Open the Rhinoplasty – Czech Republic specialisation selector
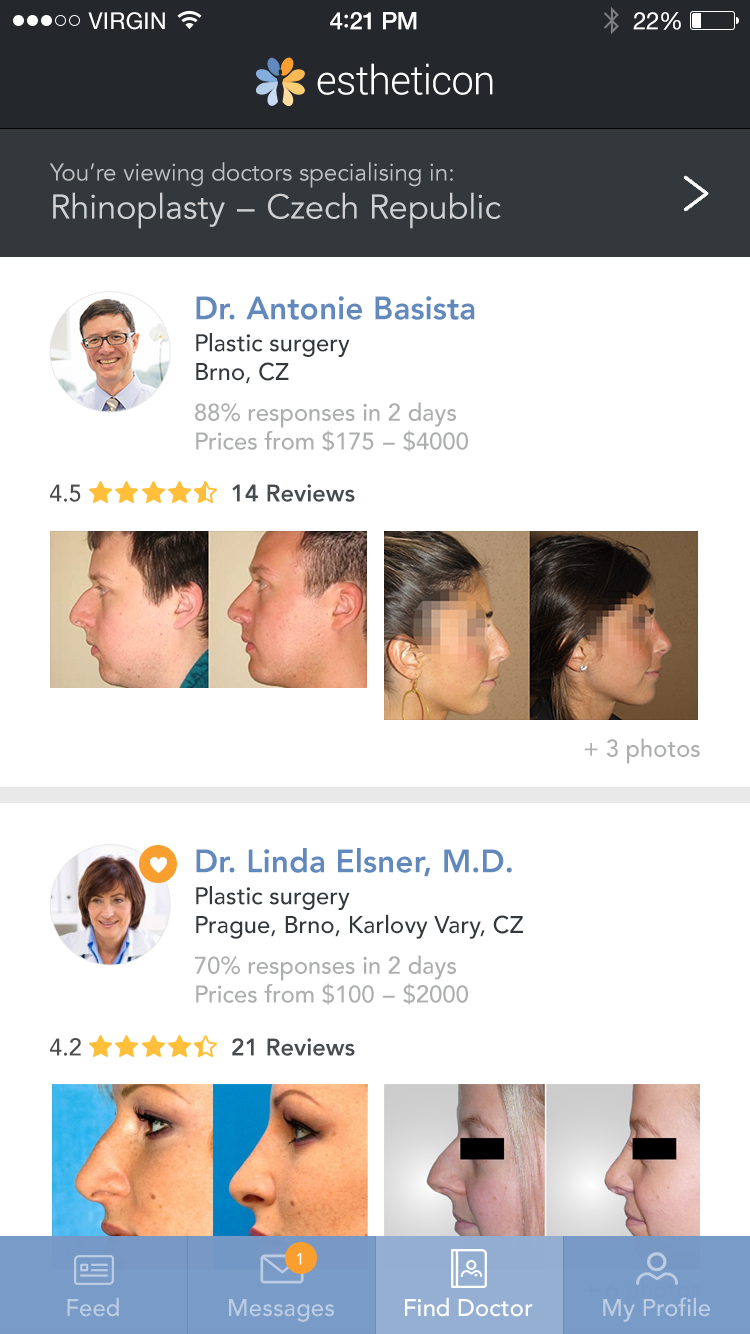750x1334 pixels. [695, 193]
